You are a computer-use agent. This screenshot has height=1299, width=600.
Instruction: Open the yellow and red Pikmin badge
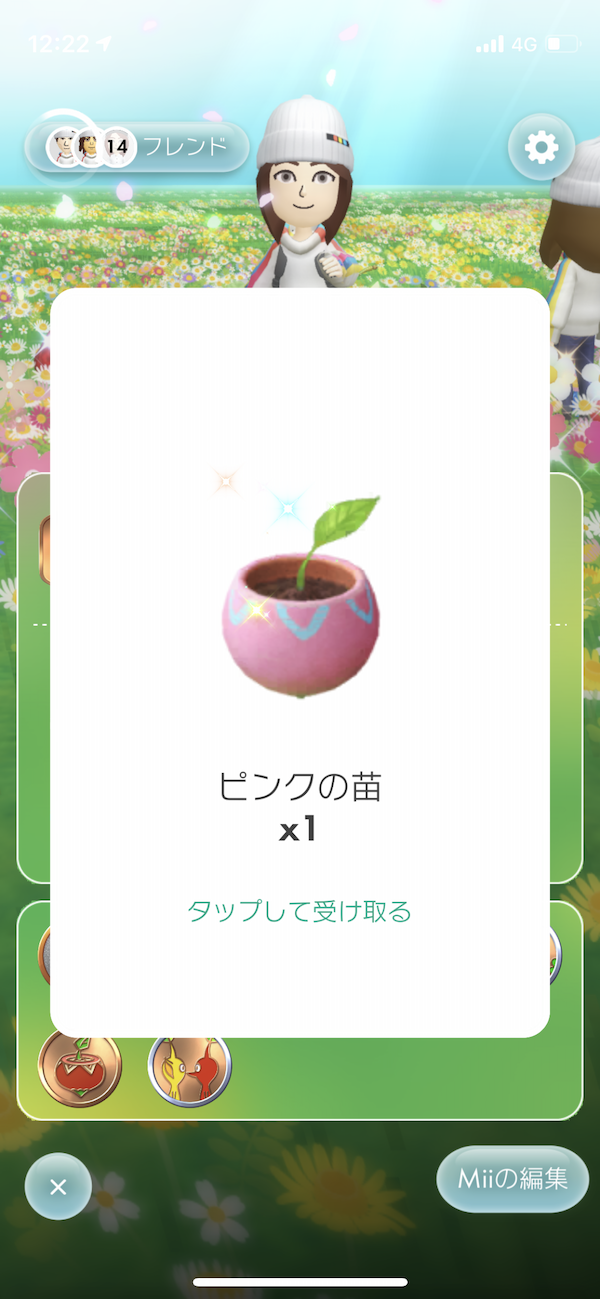pos(189,1069)
